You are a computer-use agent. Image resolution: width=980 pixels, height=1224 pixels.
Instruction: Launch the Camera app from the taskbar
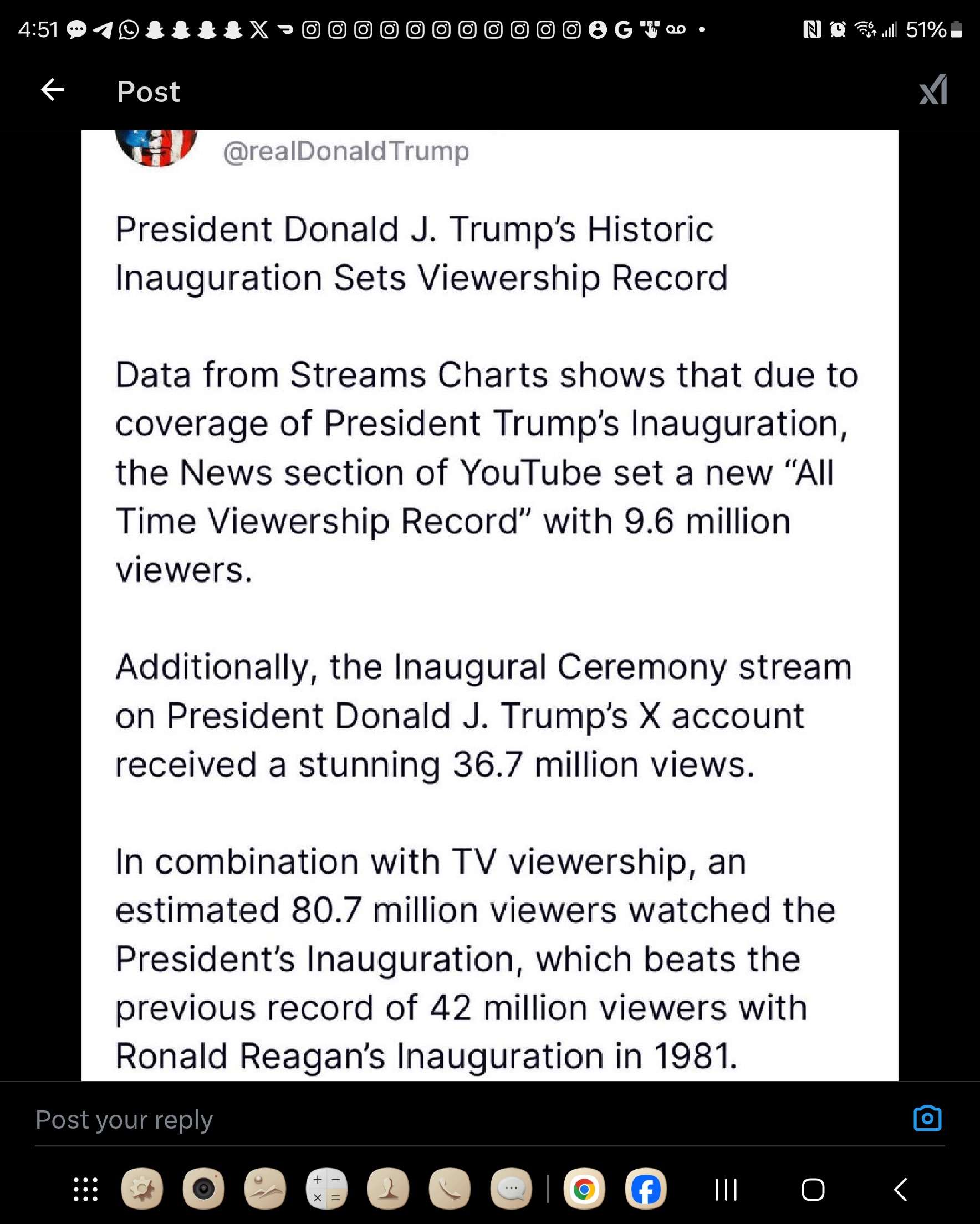click(203, 1189)
